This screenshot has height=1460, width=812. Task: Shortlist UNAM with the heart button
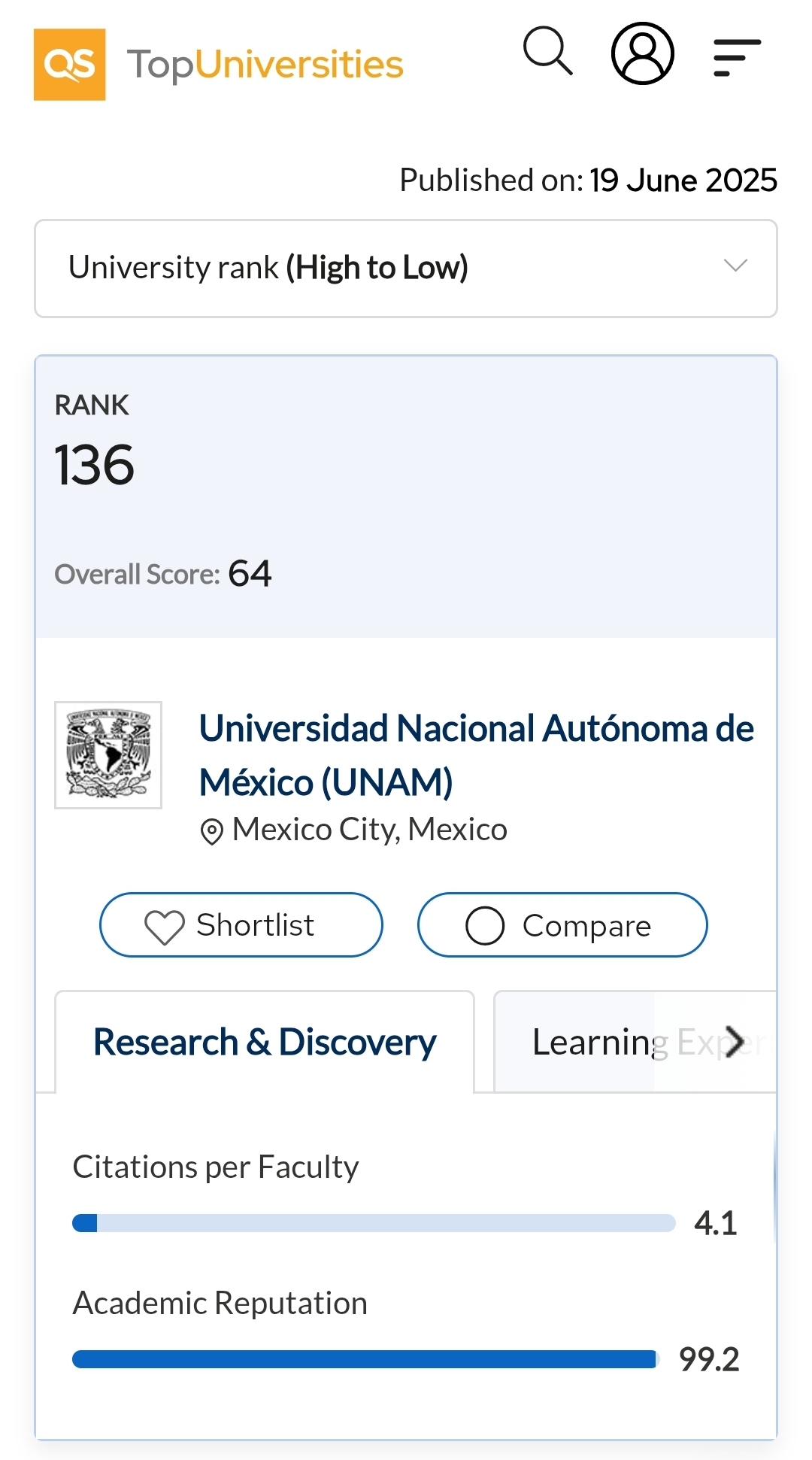241,925
